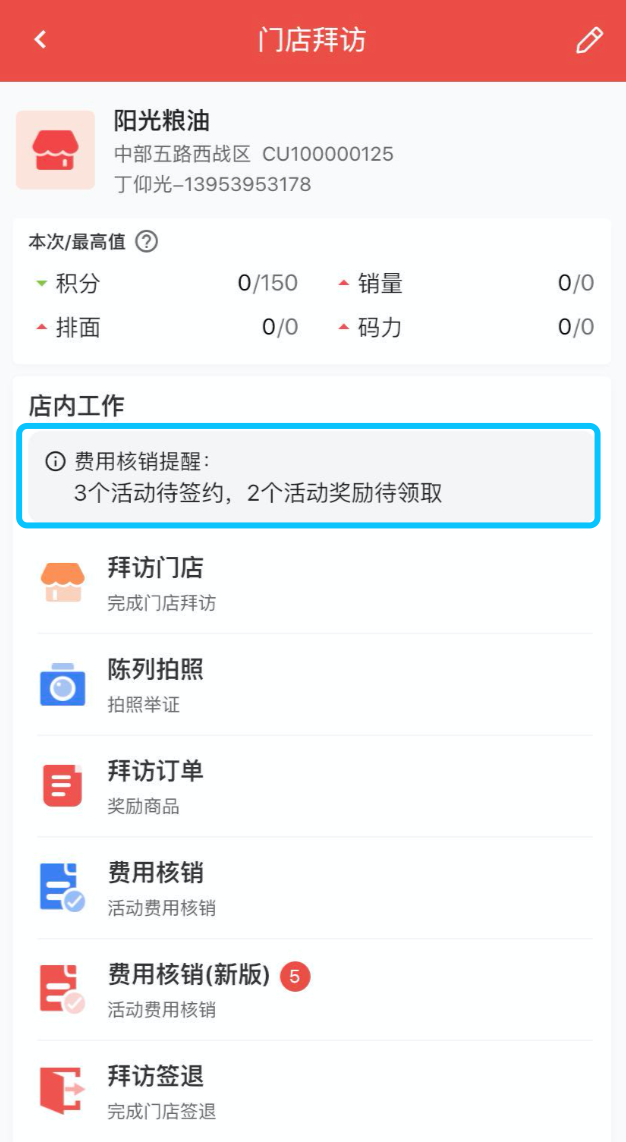Viewport: 626px width, 1142px height.
Task: Open the 费用核销提醒 notice
Action: [x=308, y=476]
